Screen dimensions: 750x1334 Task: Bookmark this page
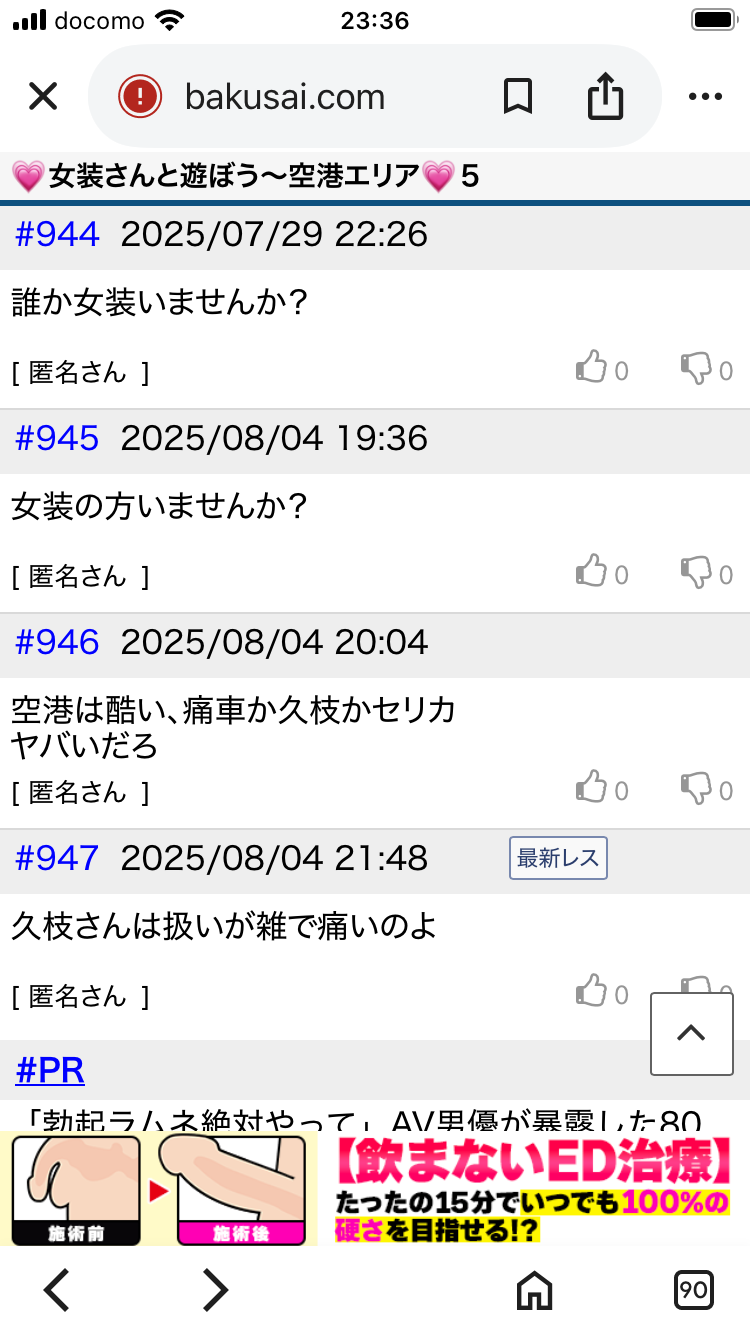[517, 97]
